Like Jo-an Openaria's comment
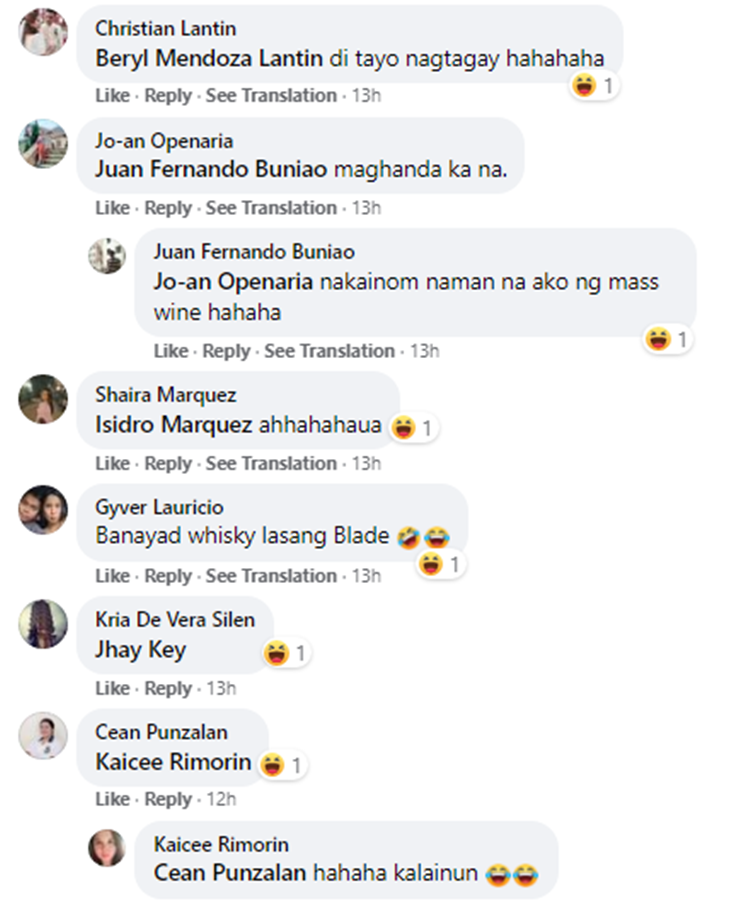Screen dimensions: 750x903 (112, 208)
